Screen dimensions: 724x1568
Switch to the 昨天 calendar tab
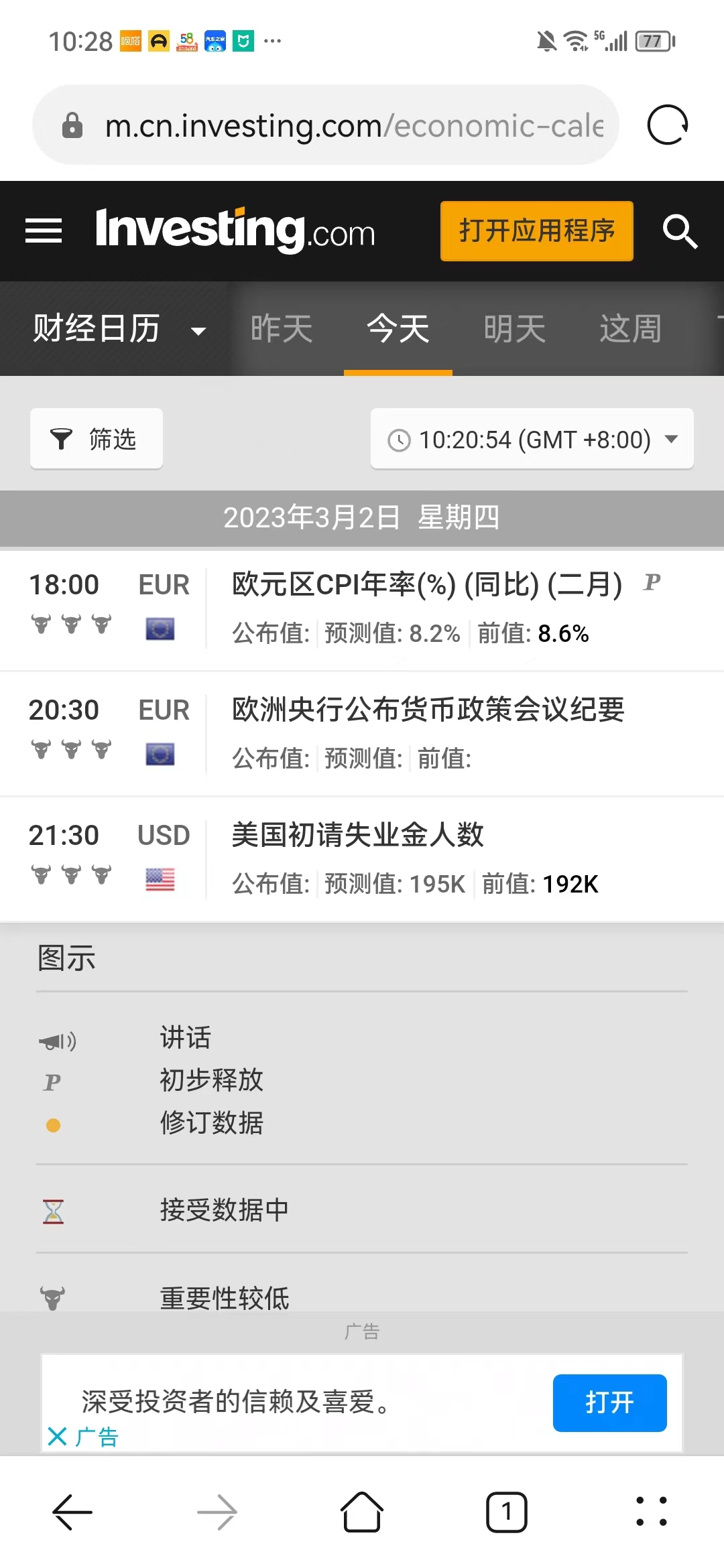(x=282, y=329)
